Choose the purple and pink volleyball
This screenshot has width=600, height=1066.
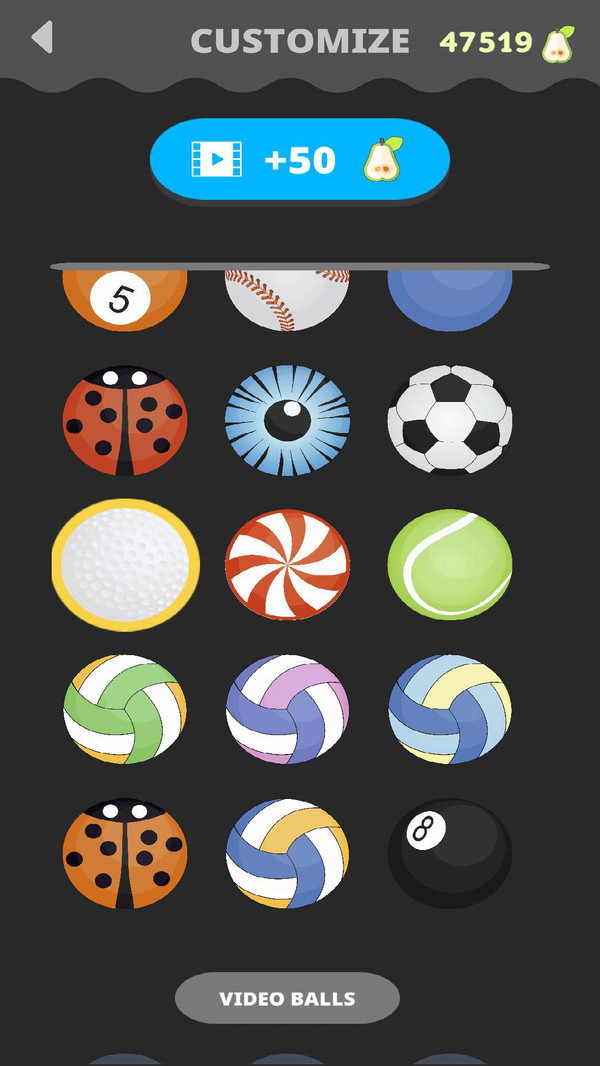click(287, 709)
